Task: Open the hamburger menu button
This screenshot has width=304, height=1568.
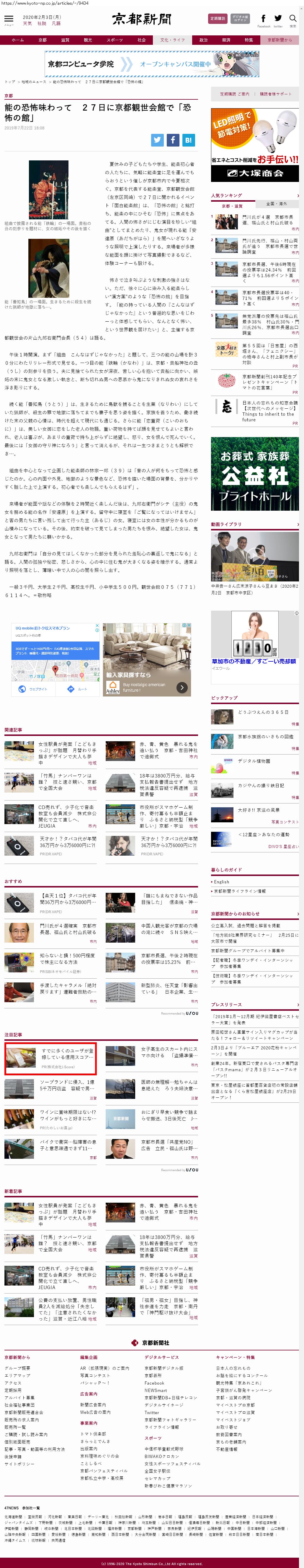Action: coord(9,20)
